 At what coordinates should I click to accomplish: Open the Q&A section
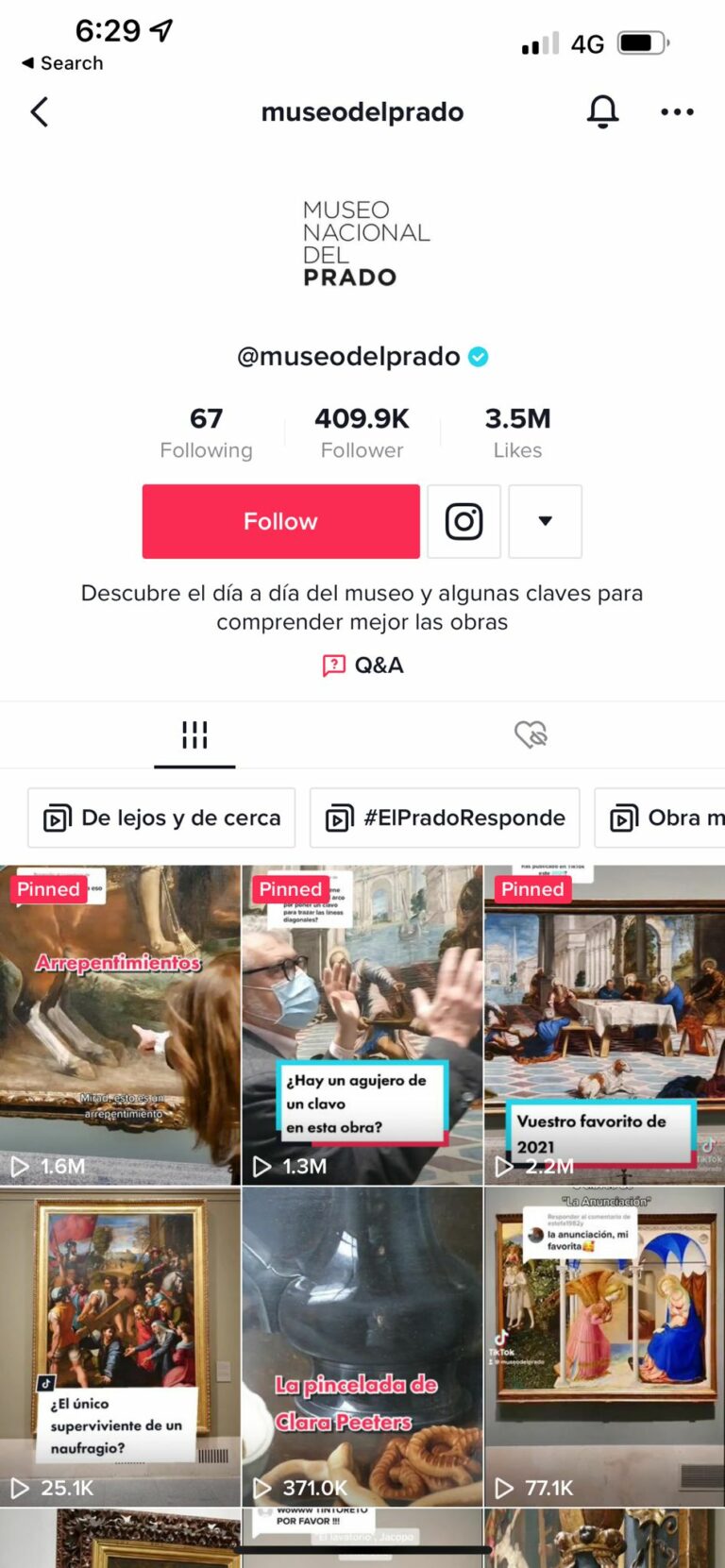(x=362, y=666)
